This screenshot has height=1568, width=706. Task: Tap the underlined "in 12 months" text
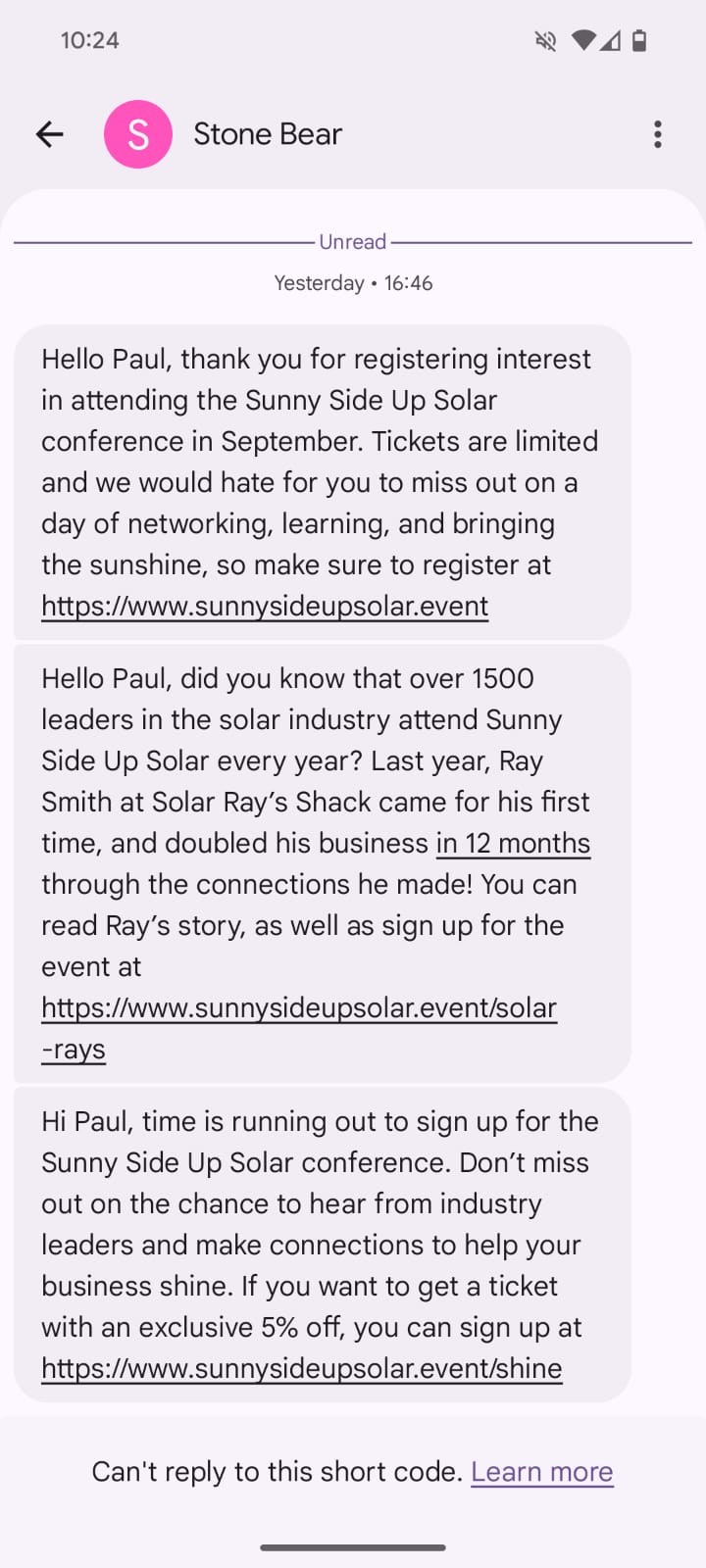pos(513,843)
